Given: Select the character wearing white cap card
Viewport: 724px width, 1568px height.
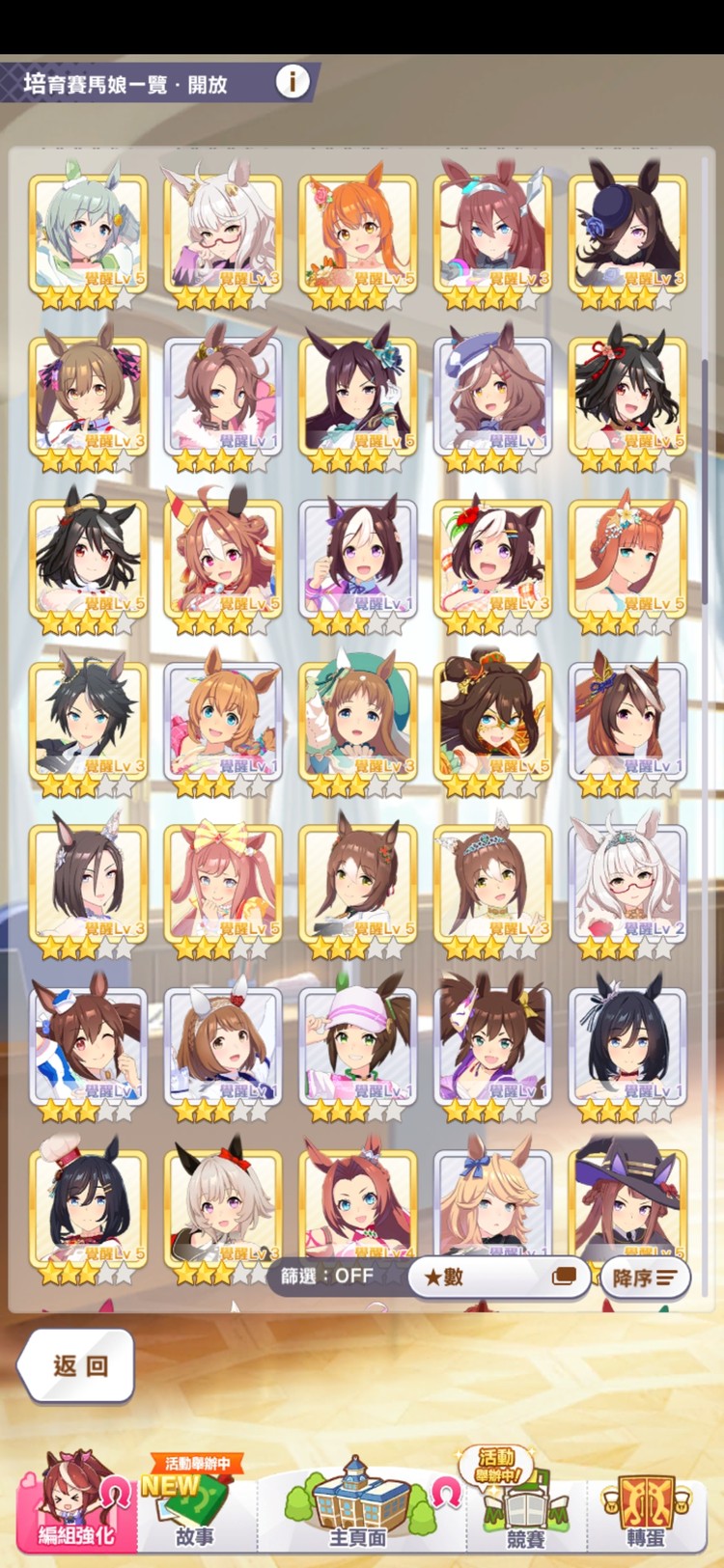Looking at the screenshot, I should (358, 1044).
